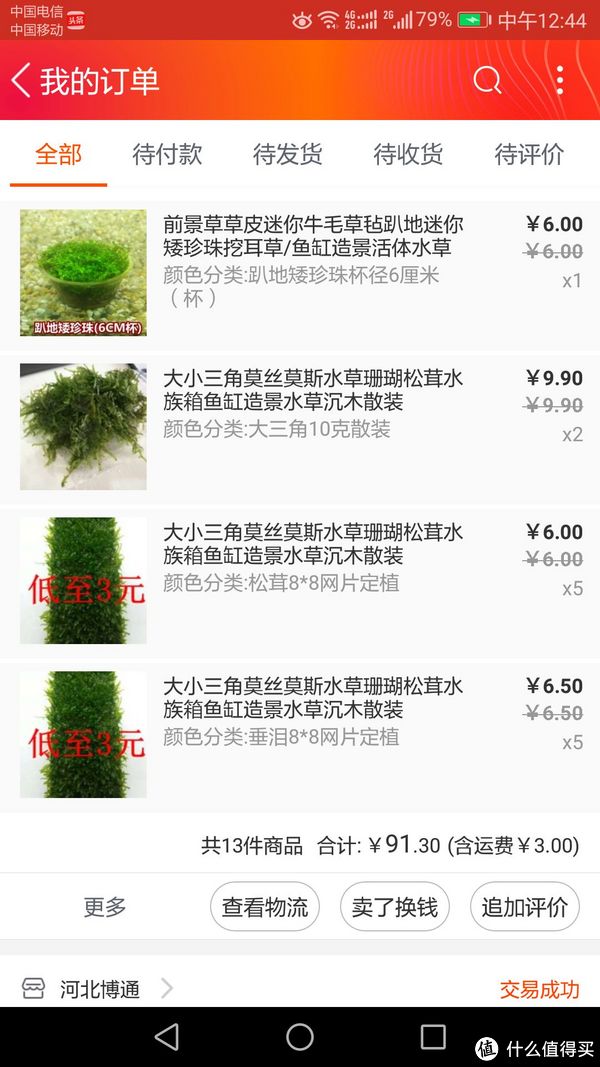Open recent apps with the square button
600x1067 pixels.
[433, 1037]
